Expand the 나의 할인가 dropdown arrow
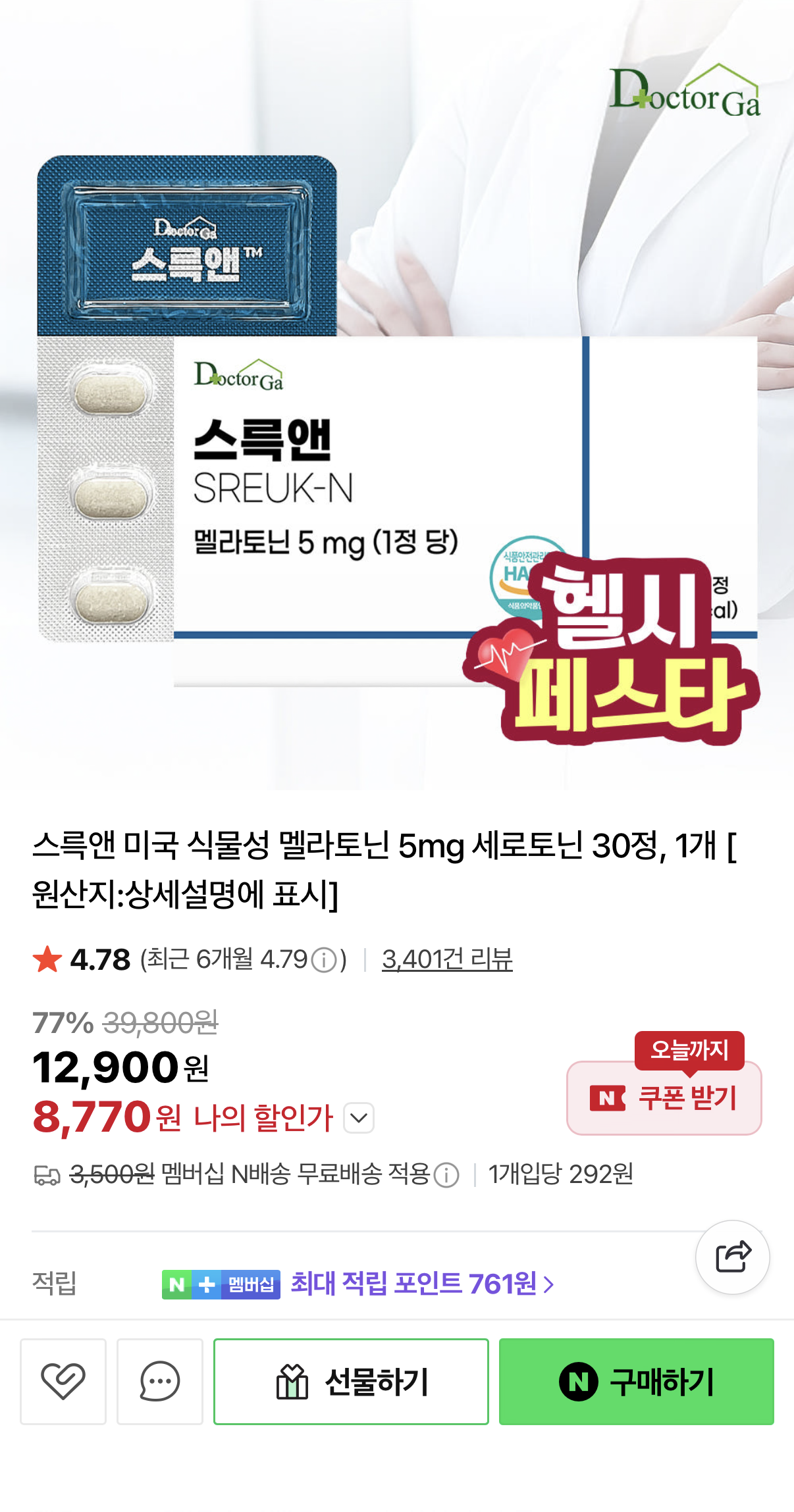794x1512 pixels. click(x=359, y=1118)
